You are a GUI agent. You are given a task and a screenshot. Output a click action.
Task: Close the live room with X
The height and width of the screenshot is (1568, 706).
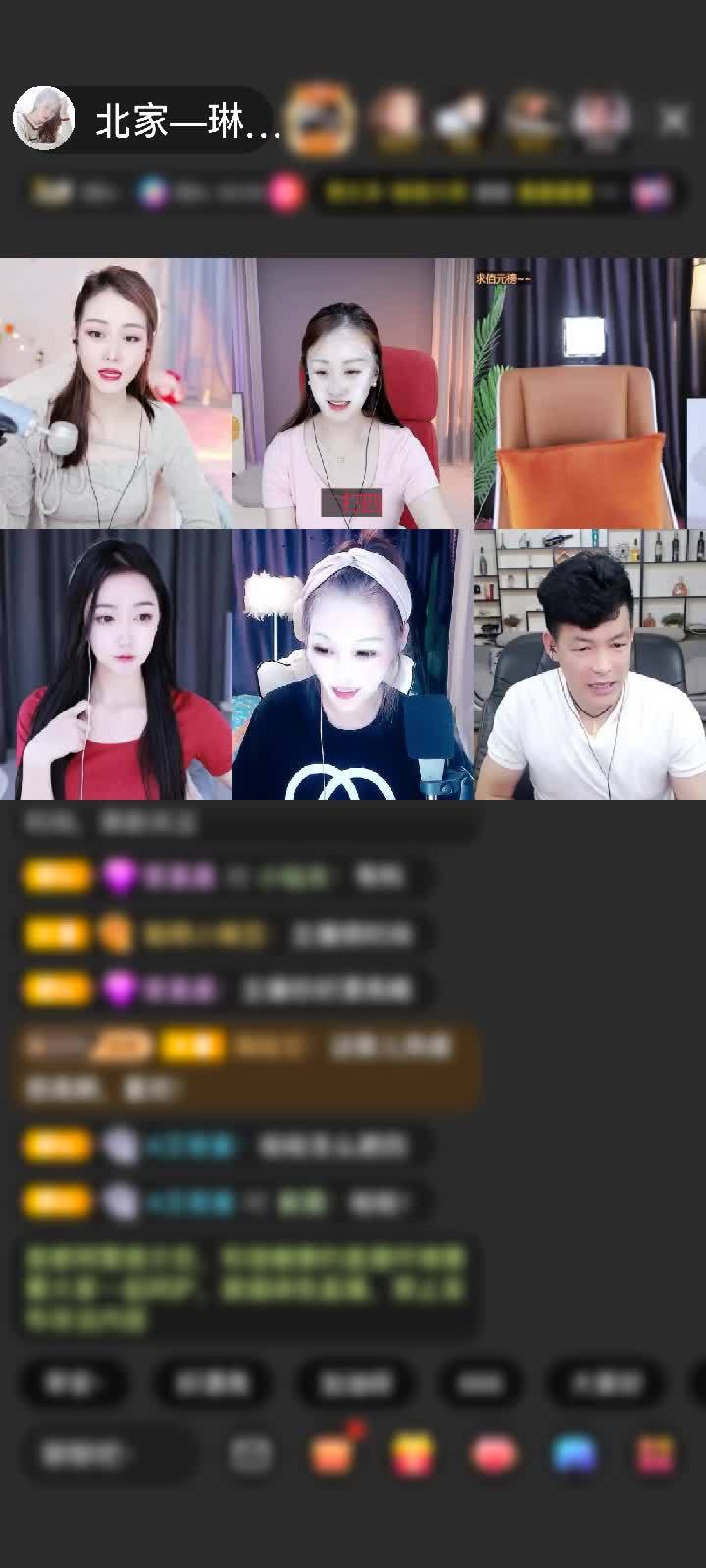click(x=674, y=120)
